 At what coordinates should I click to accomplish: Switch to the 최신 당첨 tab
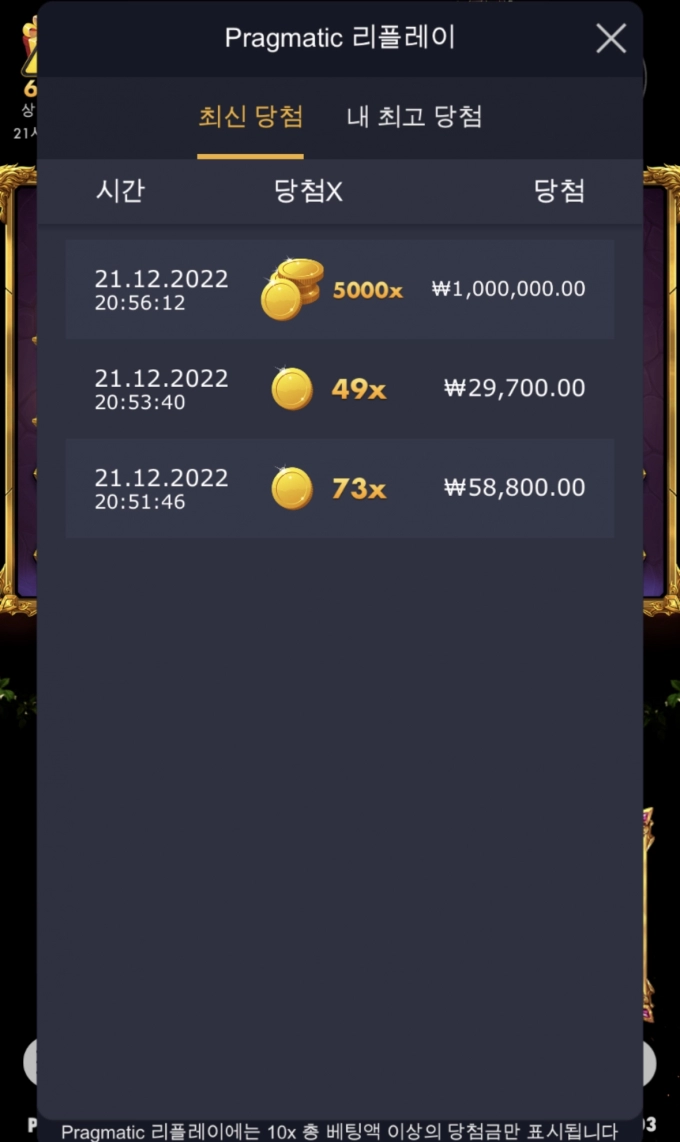pos(250,117)
